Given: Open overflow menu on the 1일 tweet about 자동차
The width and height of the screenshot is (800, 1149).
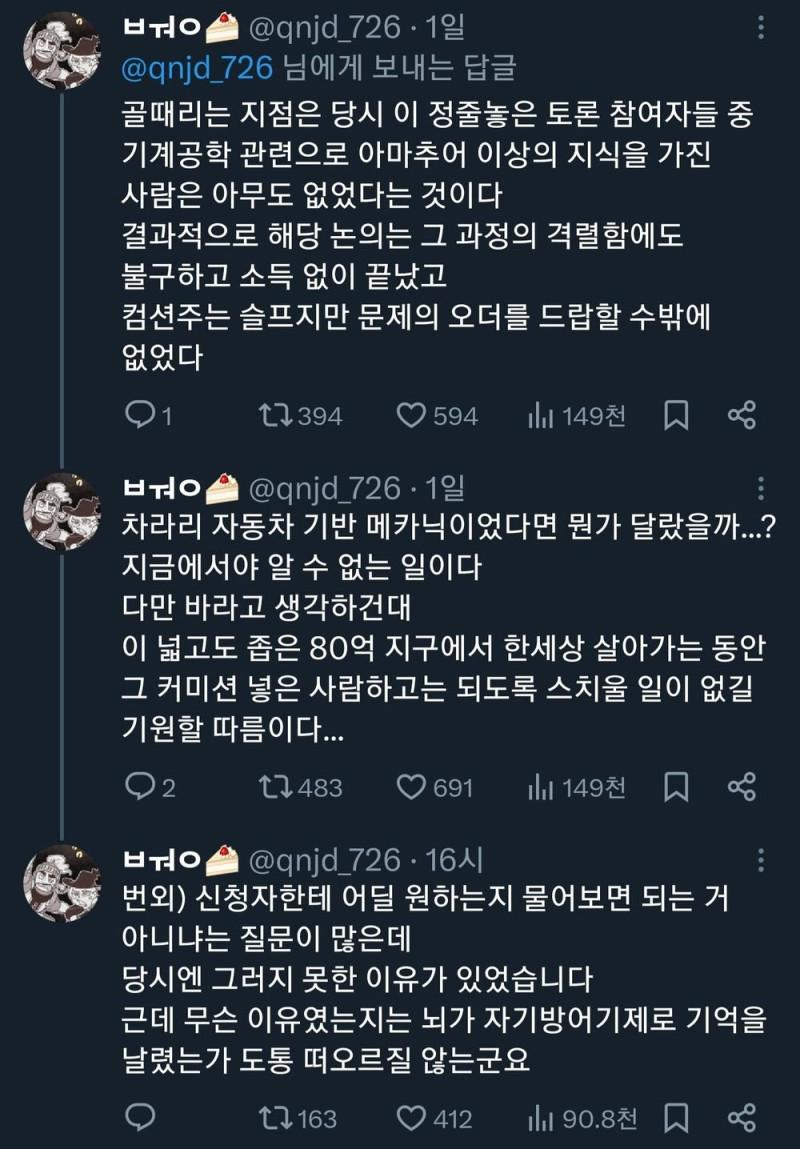Looking at the screenshot, I should tap(763, 488).
